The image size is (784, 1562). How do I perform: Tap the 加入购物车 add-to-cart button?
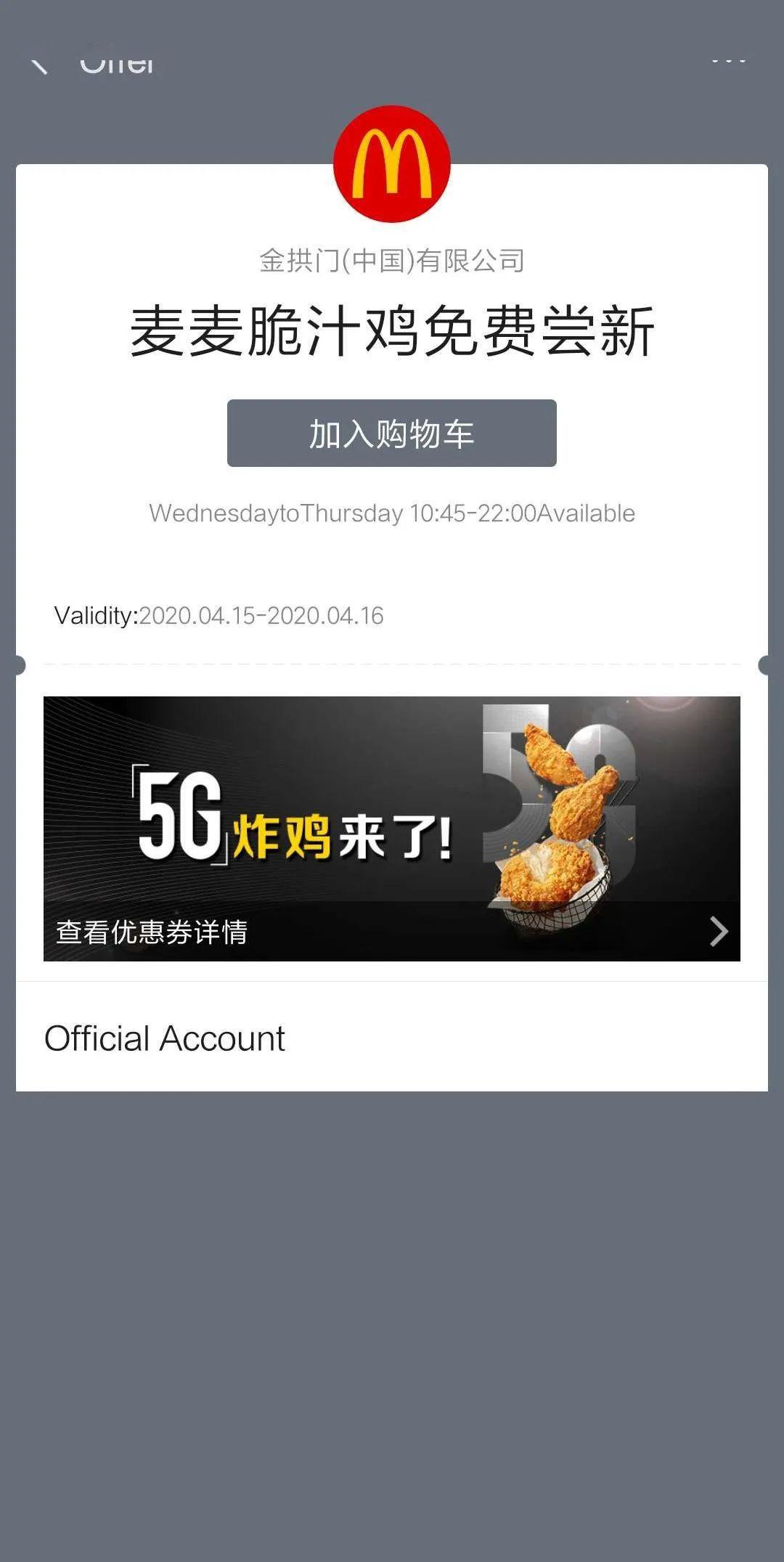click(392, 434)
